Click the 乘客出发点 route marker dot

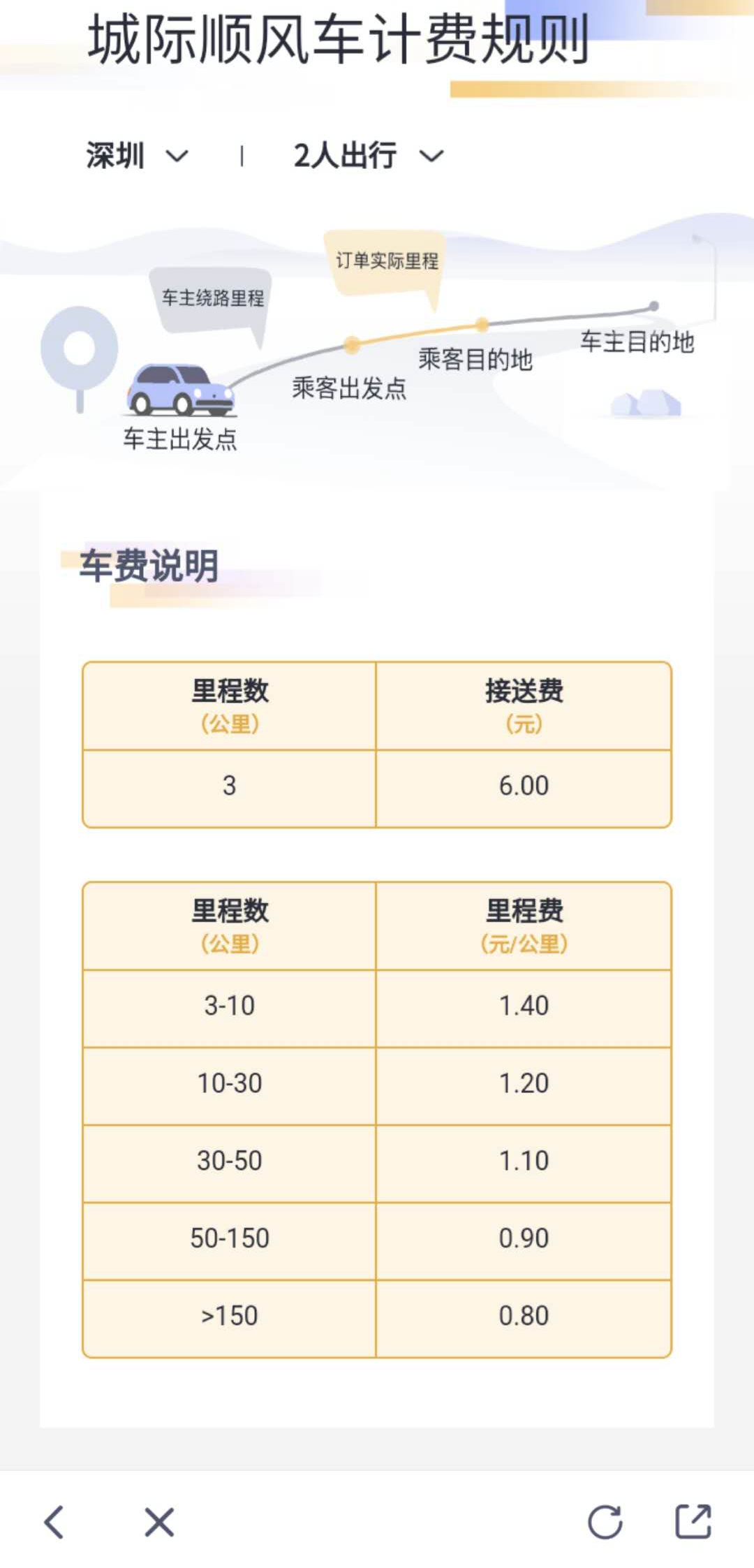[x=353, y=344]
